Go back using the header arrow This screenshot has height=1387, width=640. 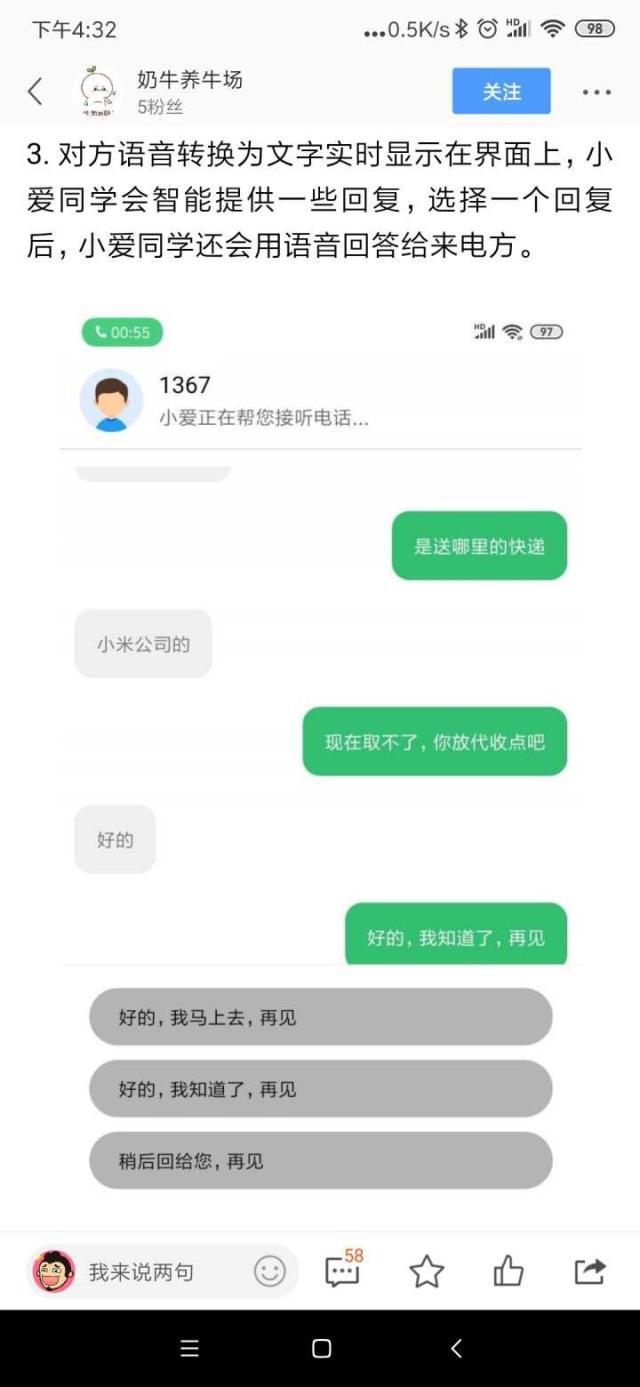(35, 92)
